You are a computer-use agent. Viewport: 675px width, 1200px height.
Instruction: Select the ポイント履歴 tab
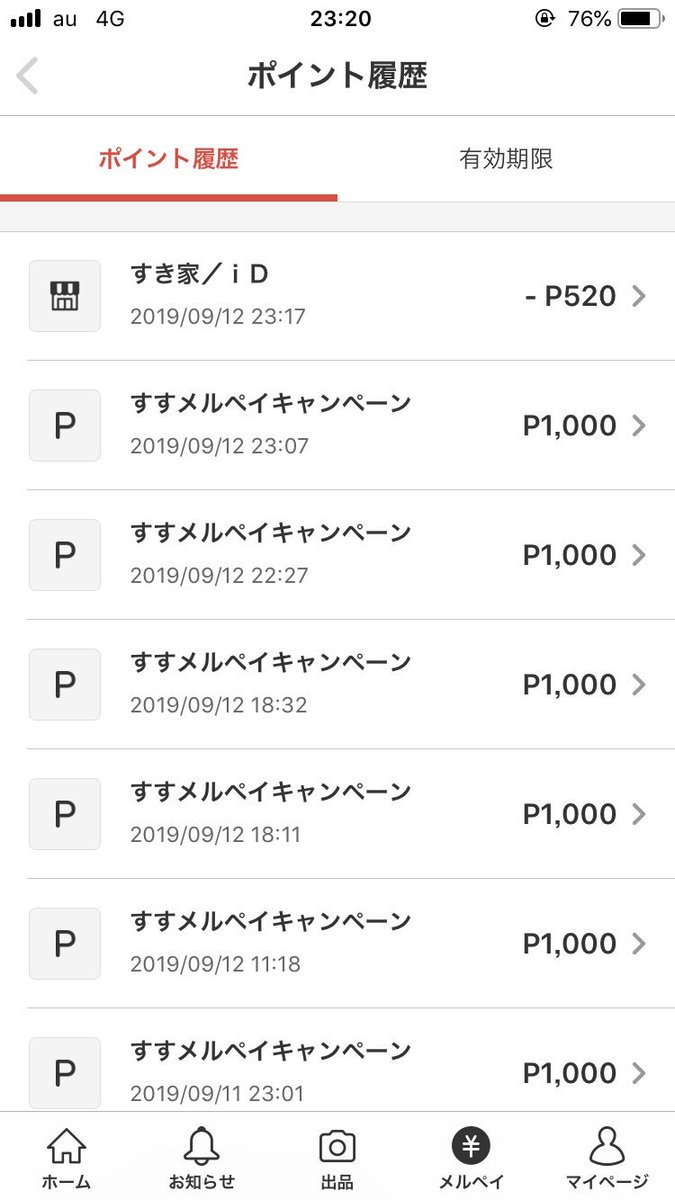(168, 158)
